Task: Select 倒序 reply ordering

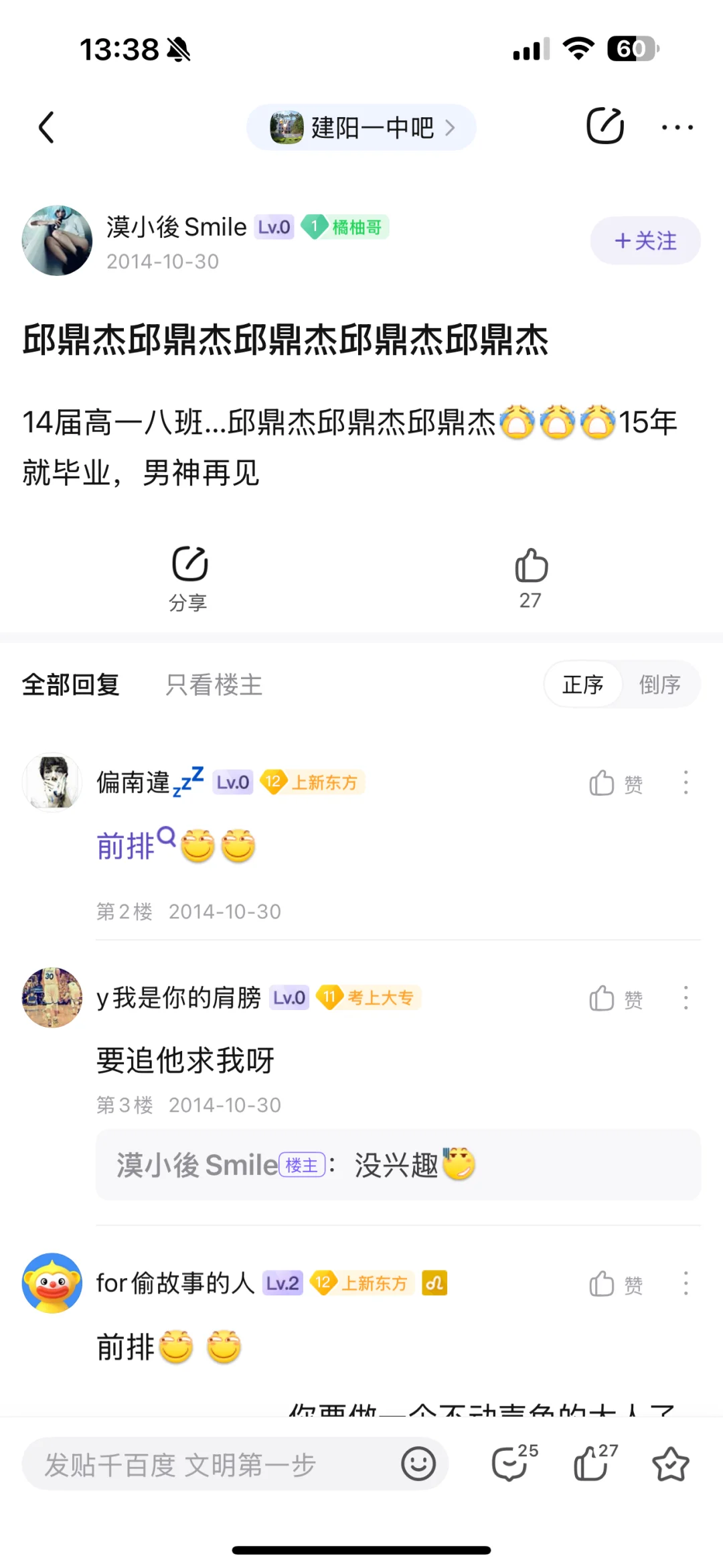Action: point(659,685)
